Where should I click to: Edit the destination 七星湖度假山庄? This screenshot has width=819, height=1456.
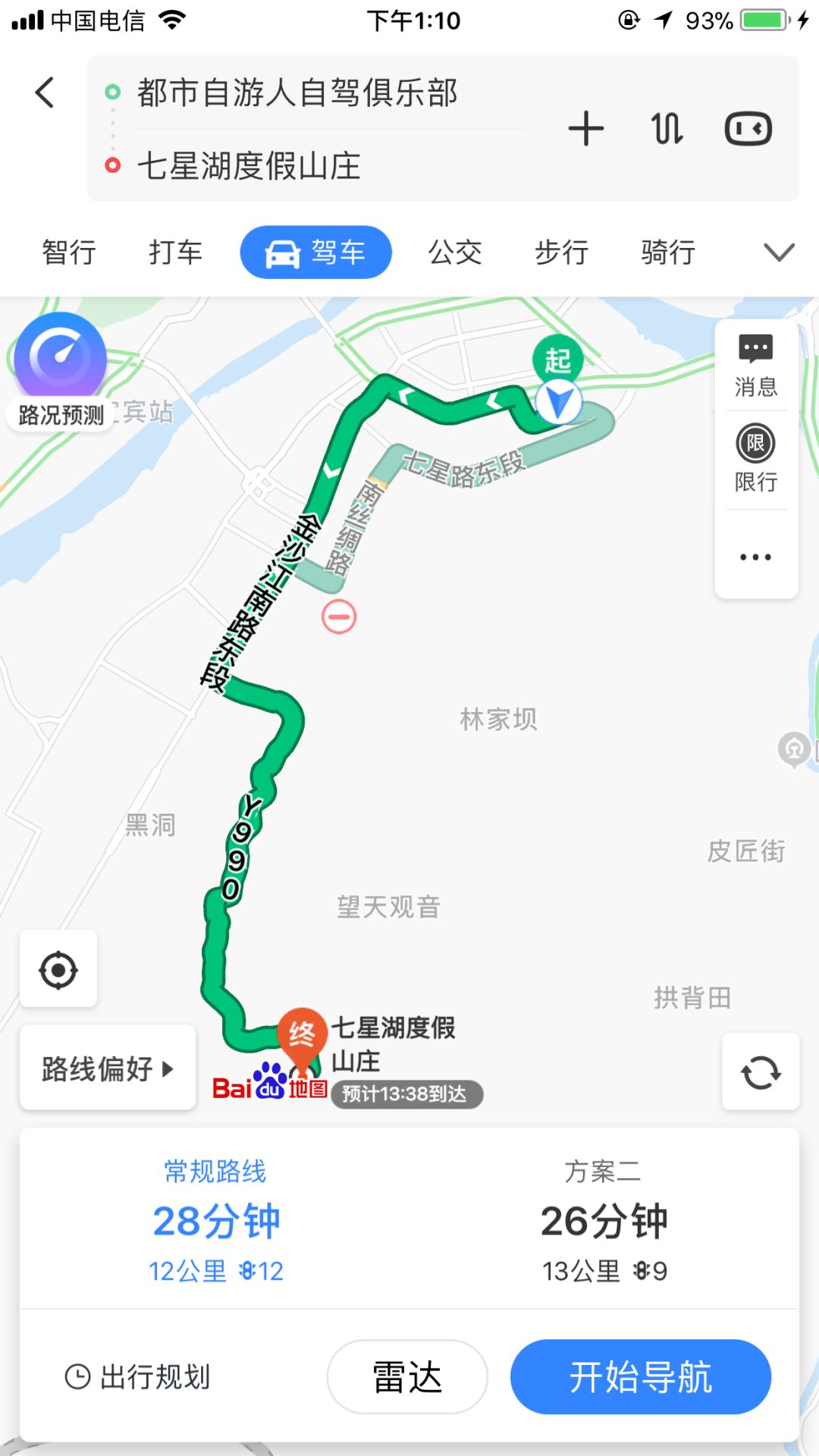249,166
